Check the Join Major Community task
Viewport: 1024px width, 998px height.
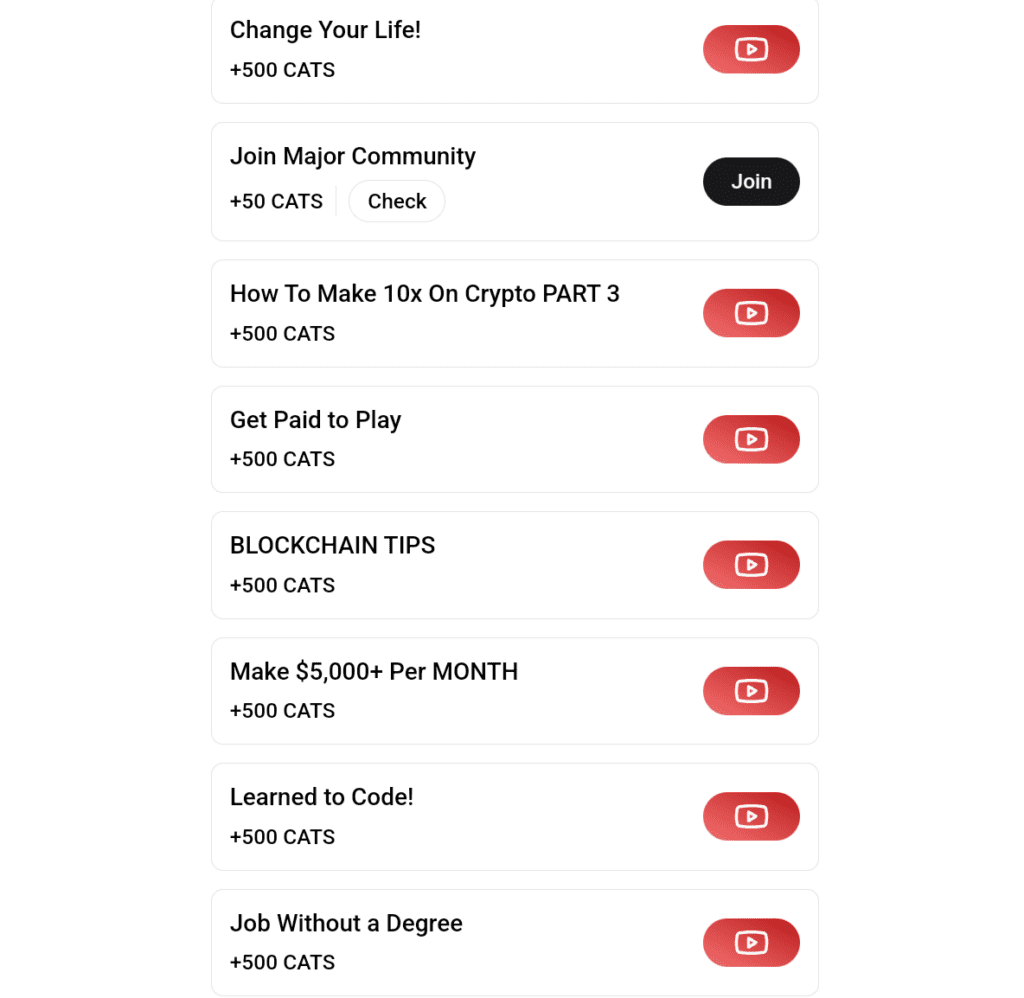(x=397, y=201)
